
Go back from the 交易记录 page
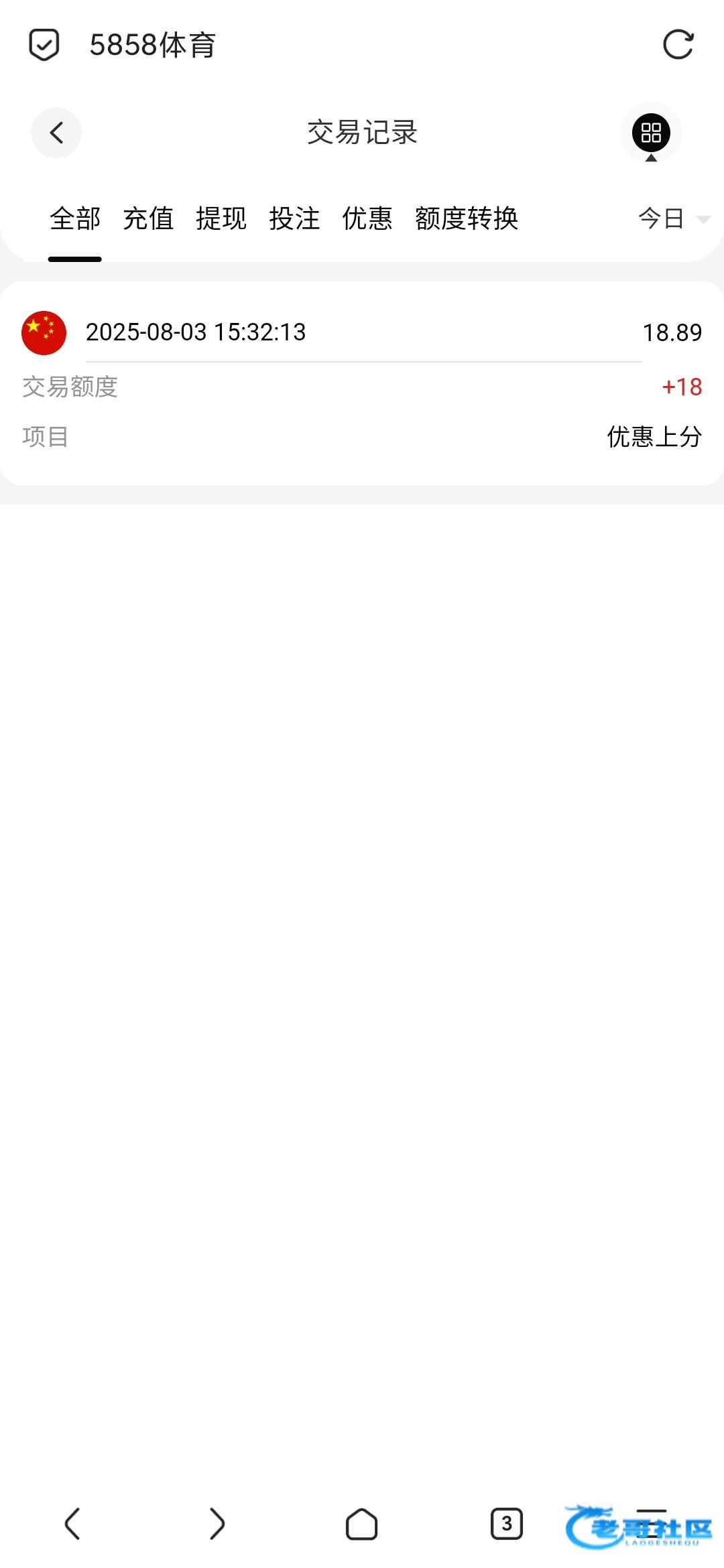(x=56, y=133)
